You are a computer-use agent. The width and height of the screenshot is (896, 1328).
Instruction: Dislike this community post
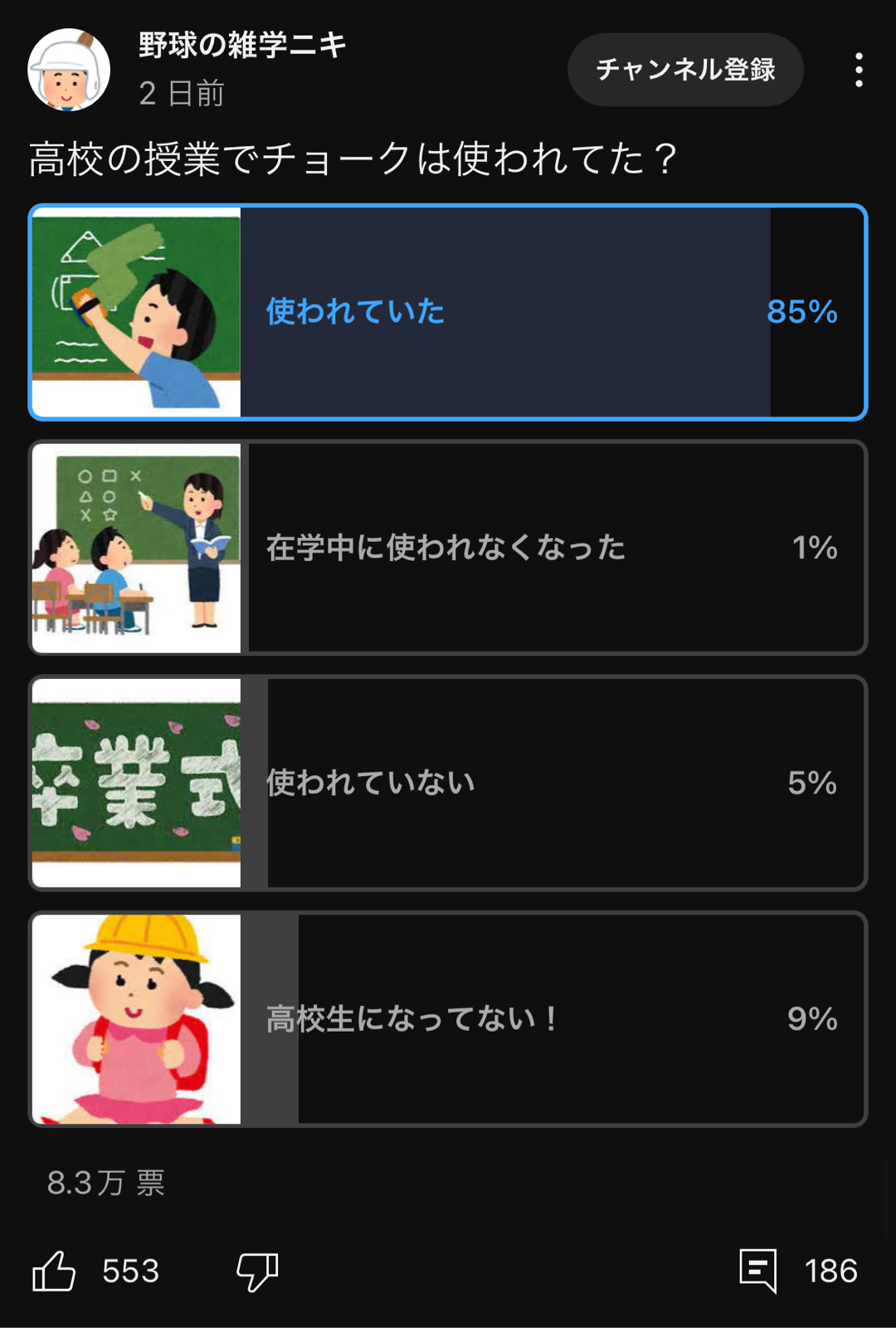point(257,1271)
